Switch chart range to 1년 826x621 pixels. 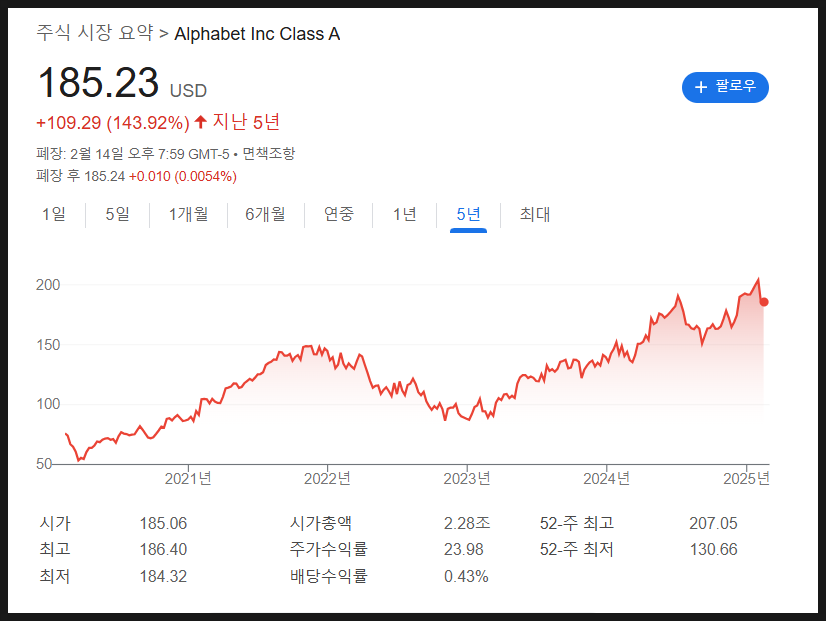point(404,214)
